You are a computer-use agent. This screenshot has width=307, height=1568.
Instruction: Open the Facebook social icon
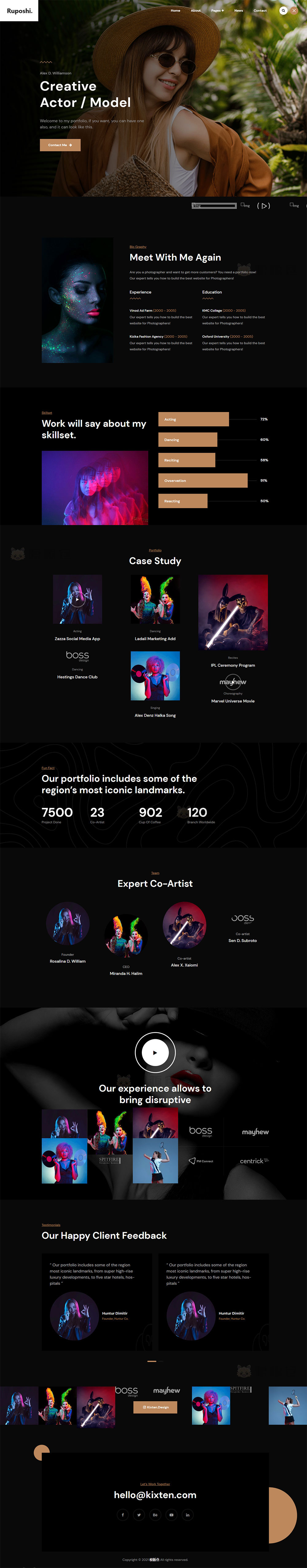coord(122,1514)
